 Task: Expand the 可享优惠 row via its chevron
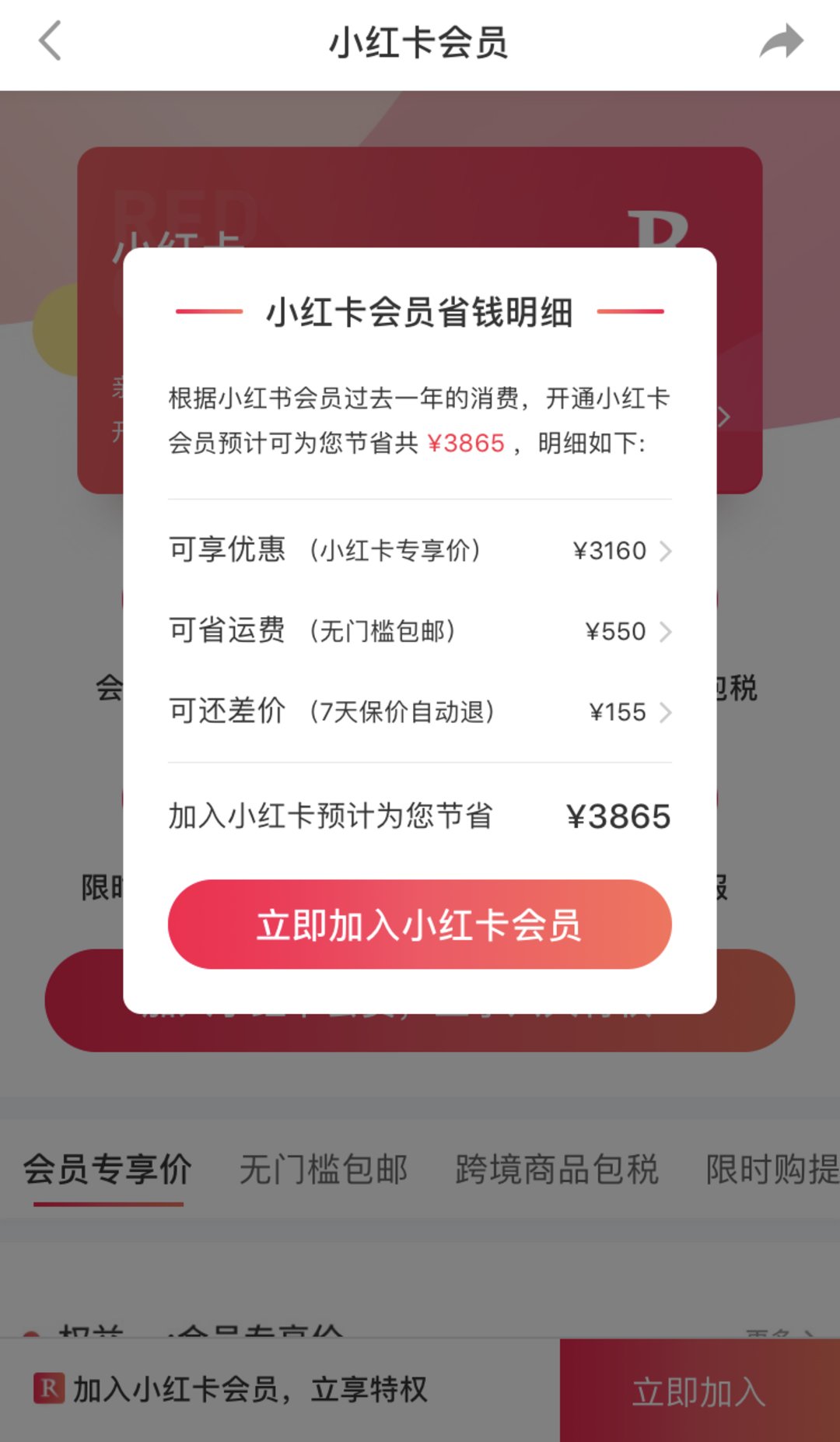[667, 551]
